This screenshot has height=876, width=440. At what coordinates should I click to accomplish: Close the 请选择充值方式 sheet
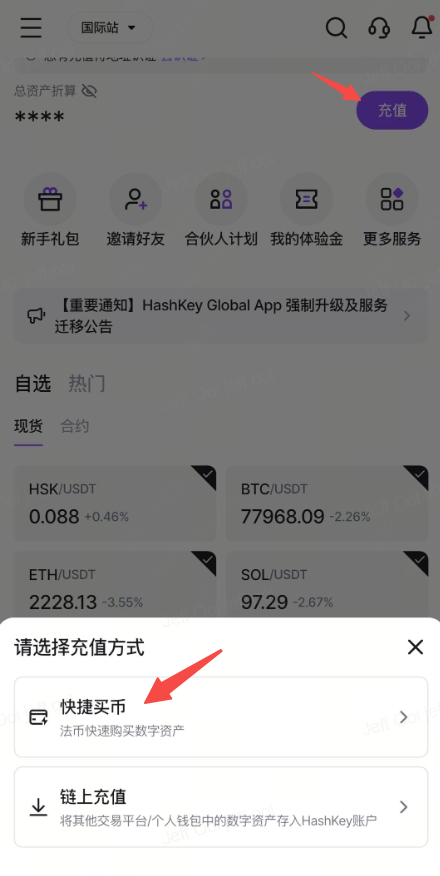tap(415, 647)
